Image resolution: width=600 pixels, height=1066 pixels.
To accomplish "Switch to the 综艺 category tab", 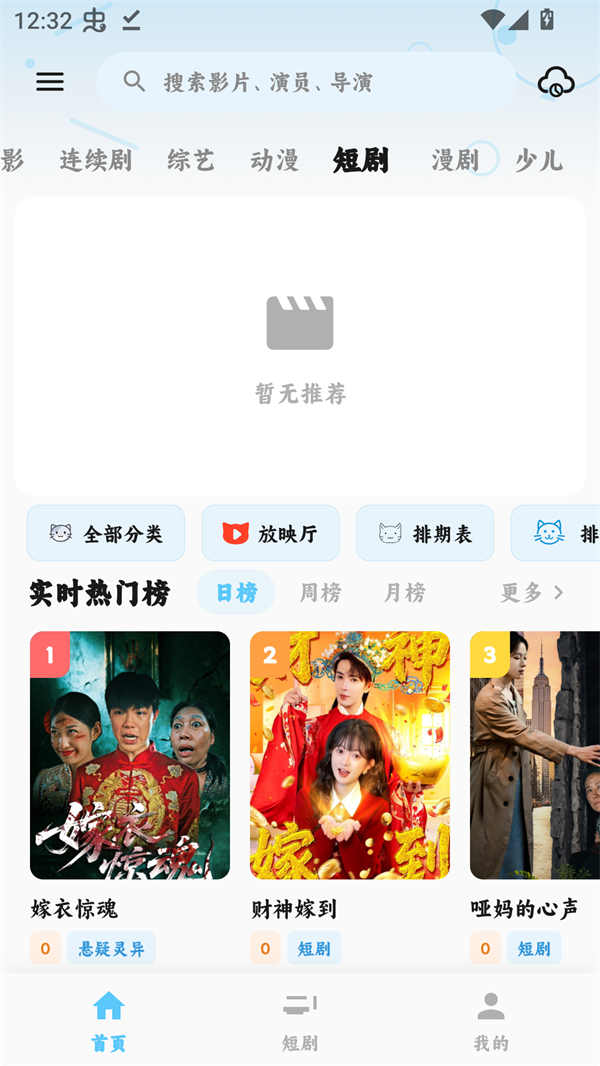I will point(191,160).
